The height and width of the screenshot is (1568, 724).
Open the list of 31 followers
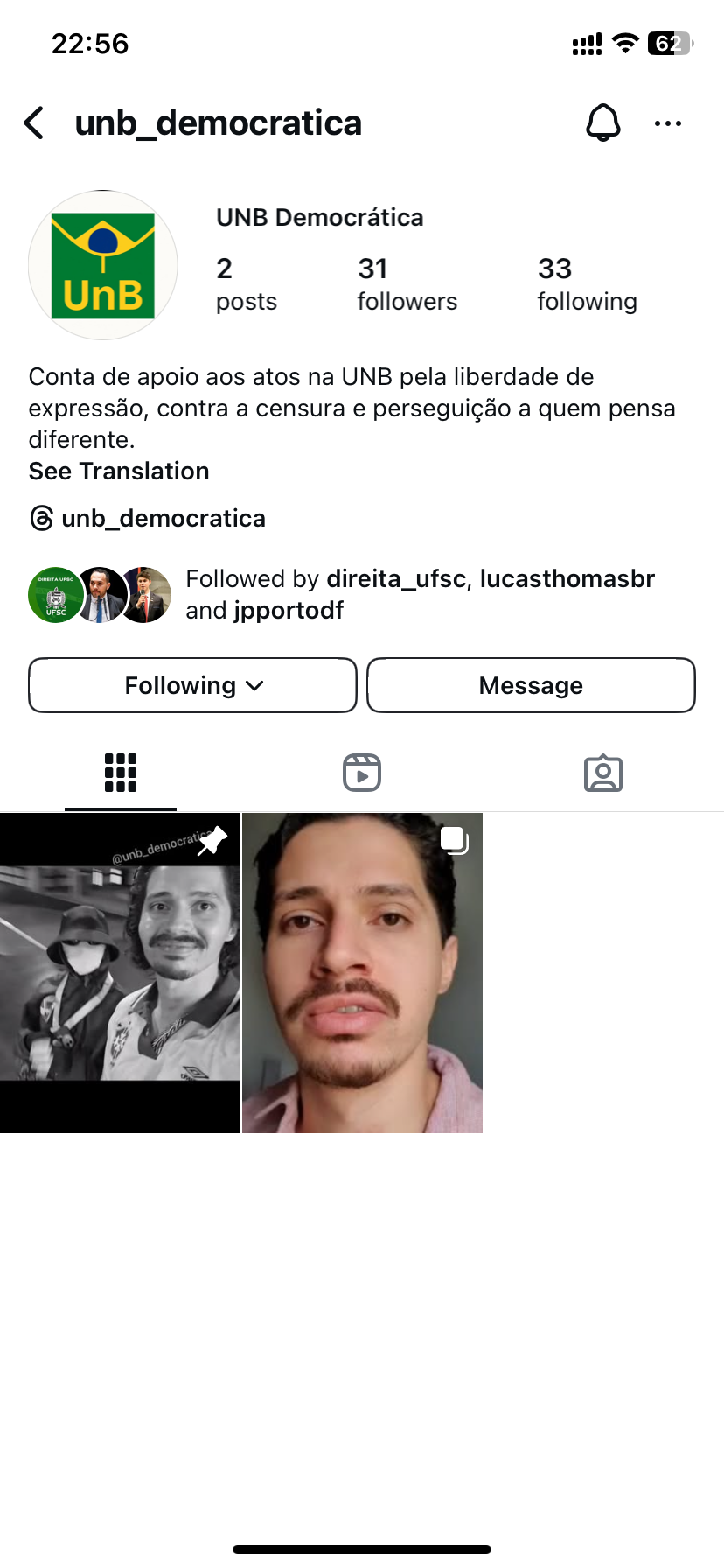click(407, 284)
